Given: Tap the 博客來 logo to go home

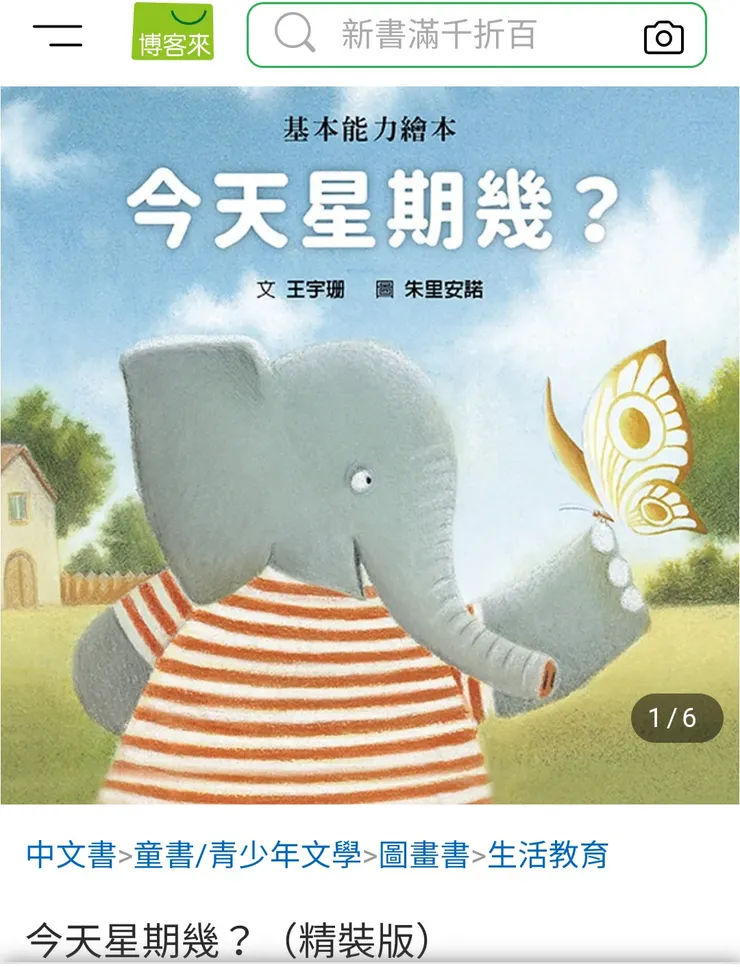Looking at the screenshot, I should [171, 32].
